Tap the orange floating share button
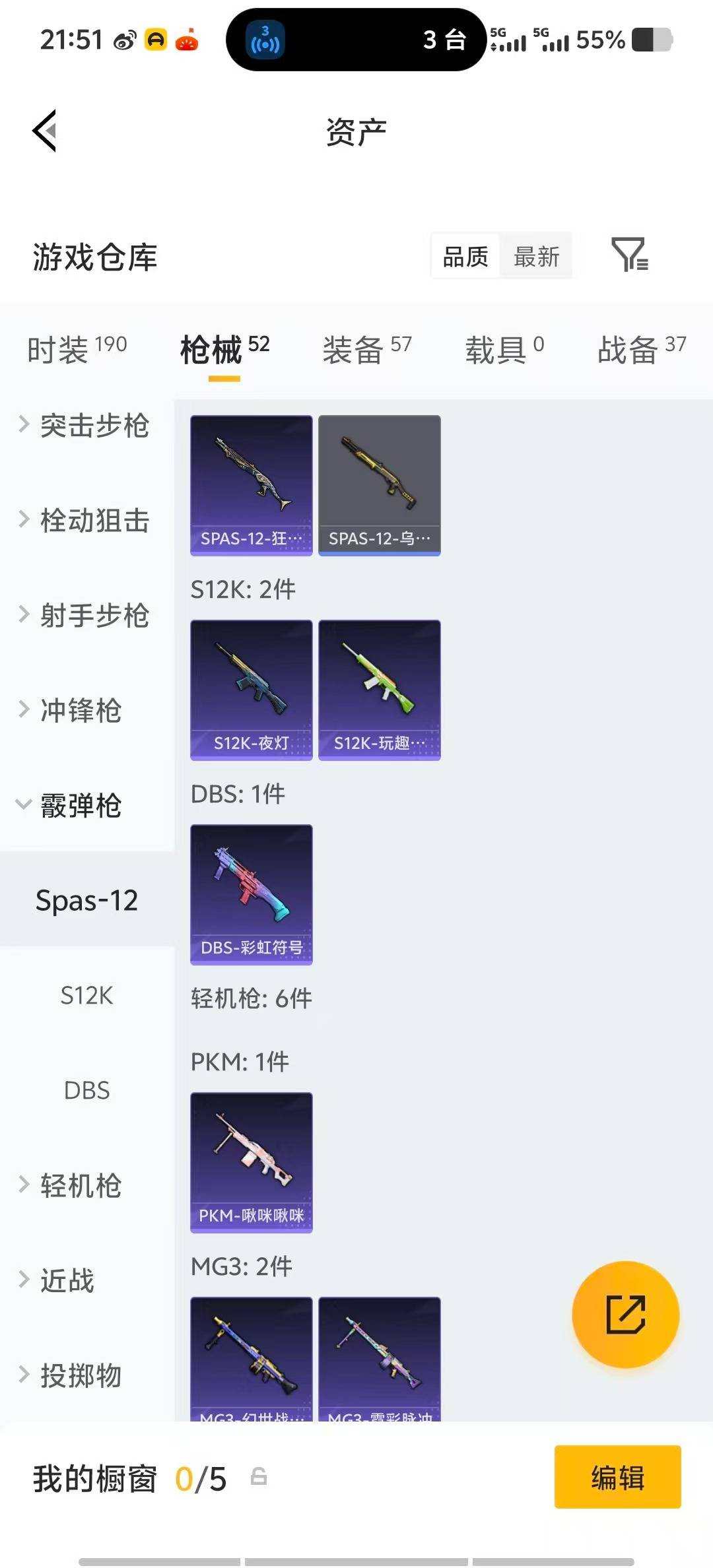 [626, 1315]
